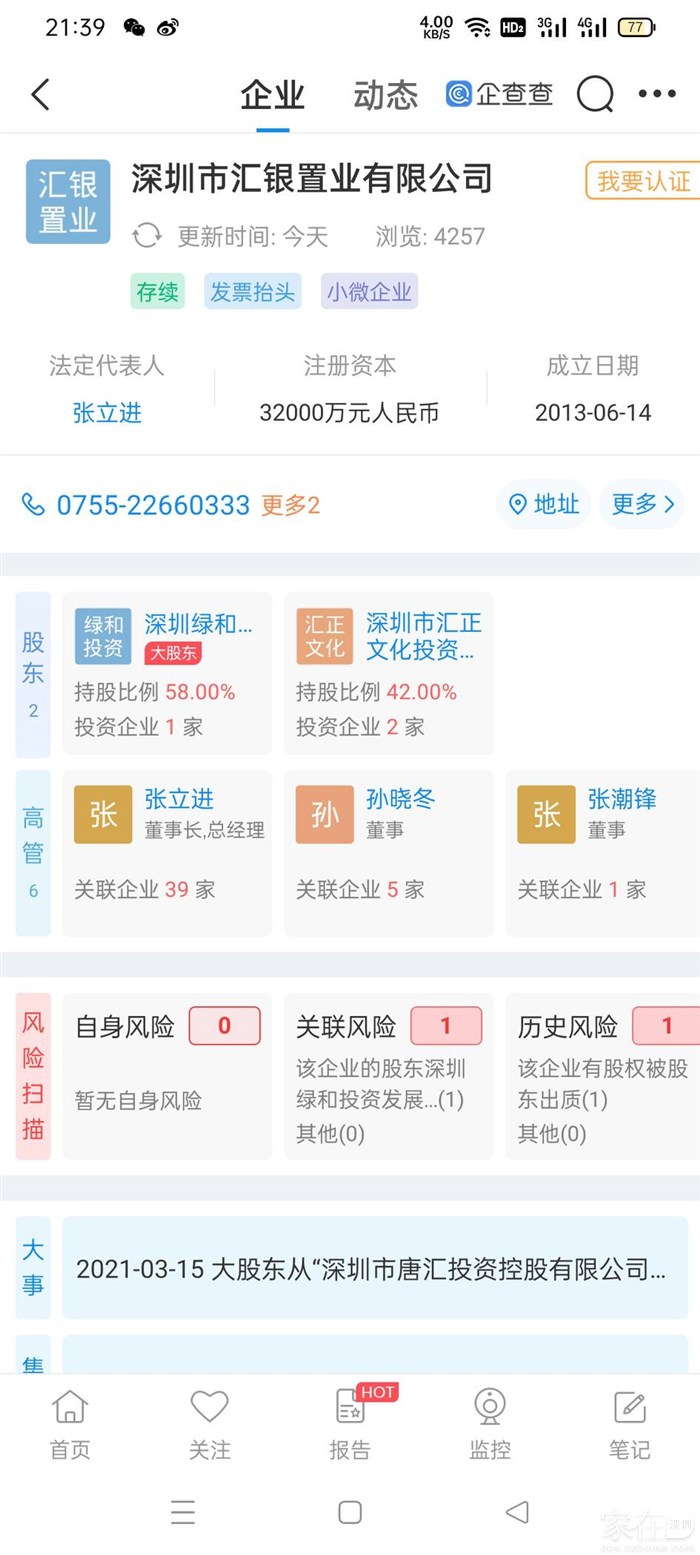The image size is (700, 1555).
Task: Open the 地址 location chip
Action: pyautogui.click(x=544, y=504)
